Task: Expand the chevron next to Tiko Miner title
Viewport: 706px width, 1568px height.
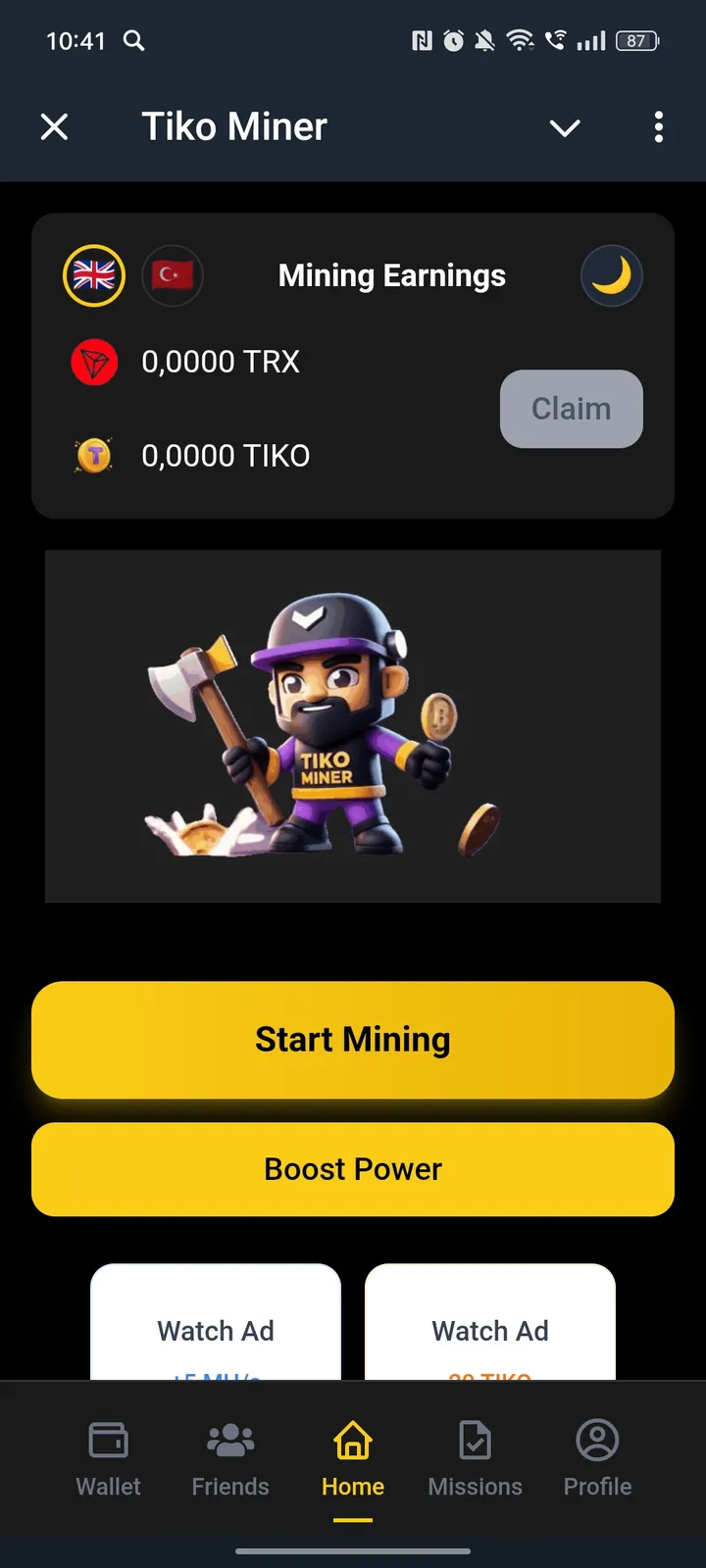Action: 565,127
